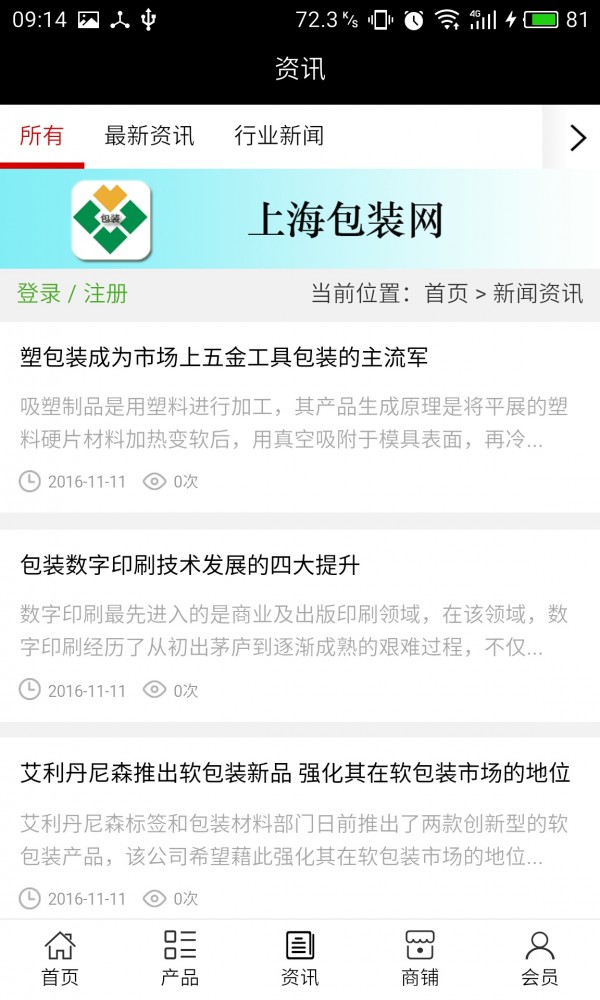Select the 所有 category tab
Image resolution: width=600 pixels, height=1000 pixels.
pos(42,136)
